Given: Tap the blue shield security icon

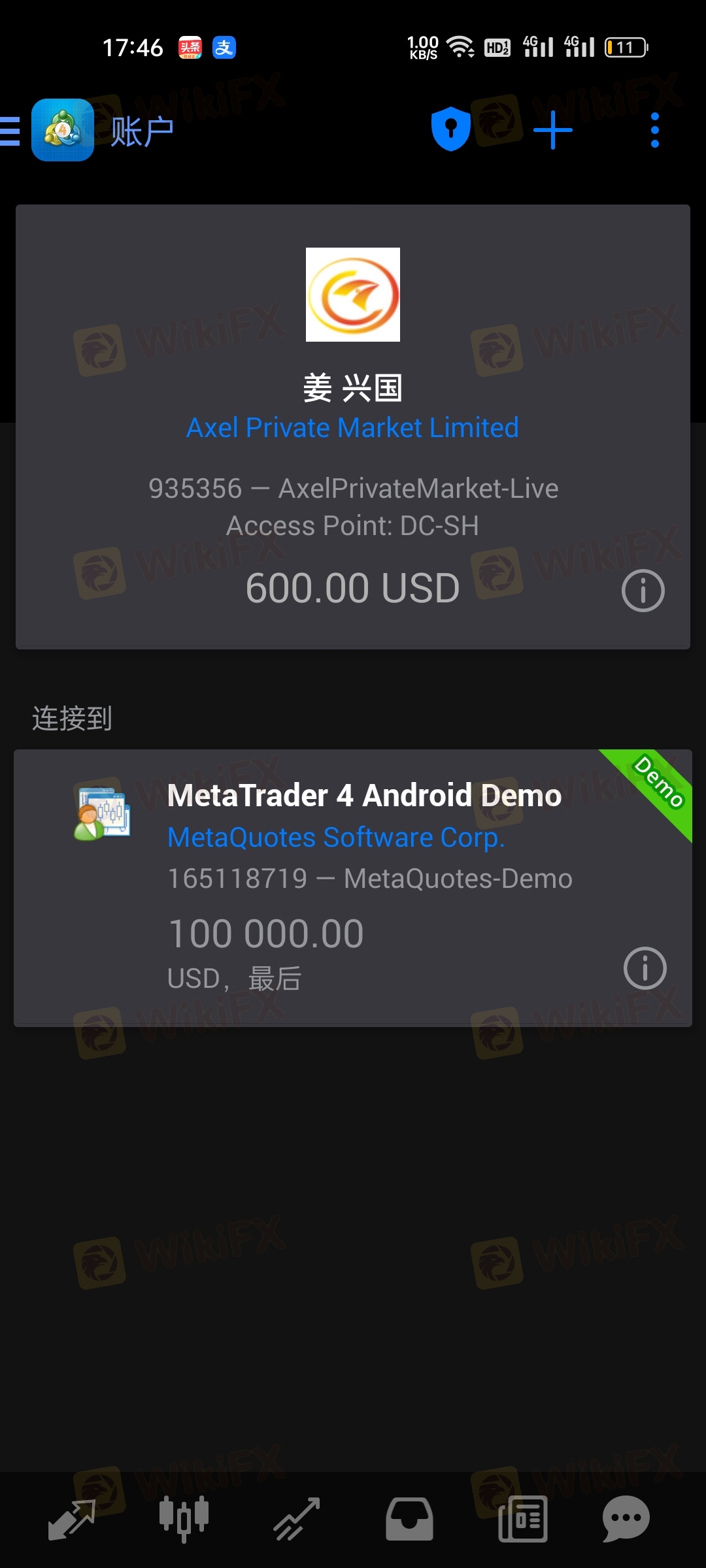Looking at the screenshot, I should [451, 130].
